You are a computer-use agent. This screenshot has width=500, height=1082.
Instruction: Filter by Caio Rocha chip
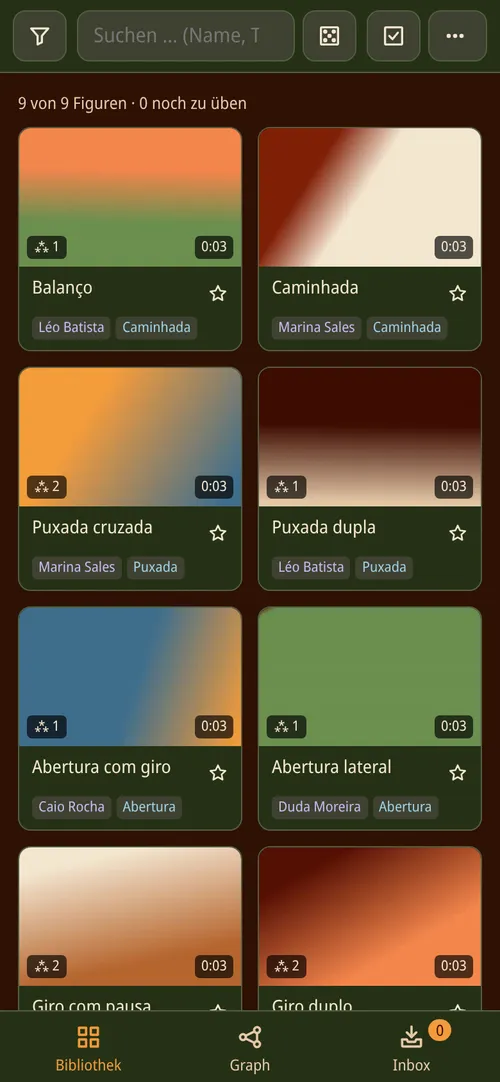pyautogui.click(x=72, y=807)
